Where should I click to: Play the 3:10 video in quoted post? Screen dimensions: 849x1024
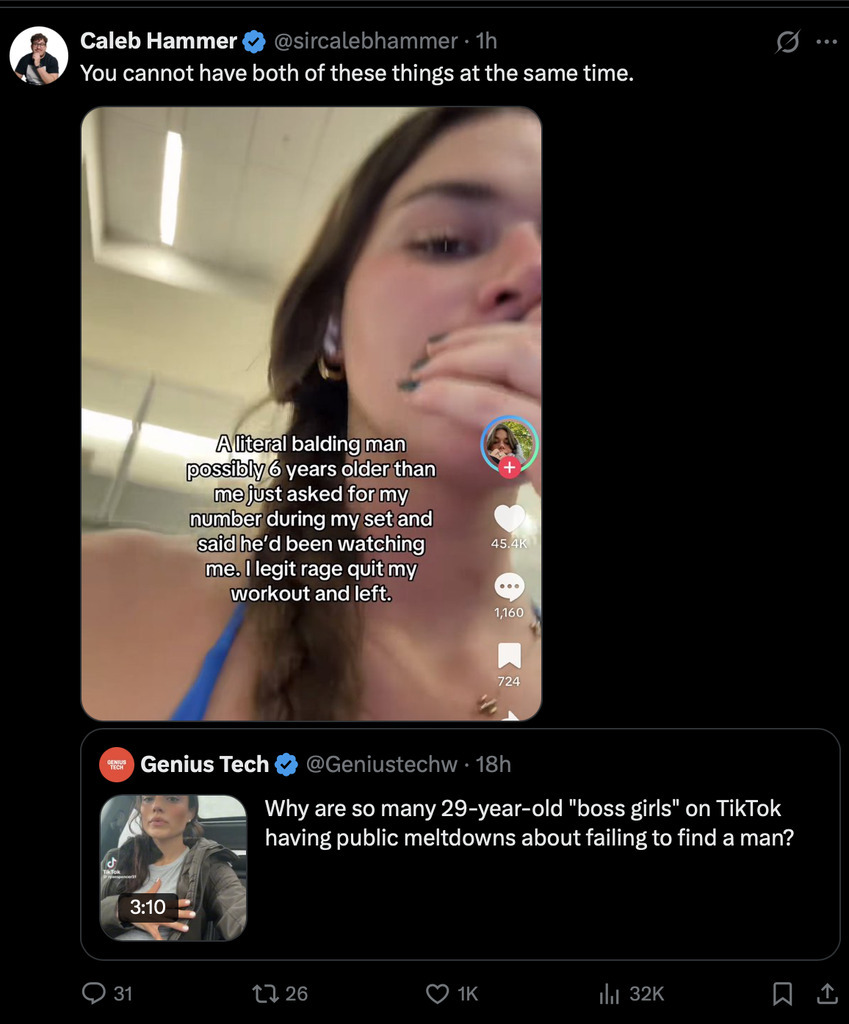pos(173,867)
